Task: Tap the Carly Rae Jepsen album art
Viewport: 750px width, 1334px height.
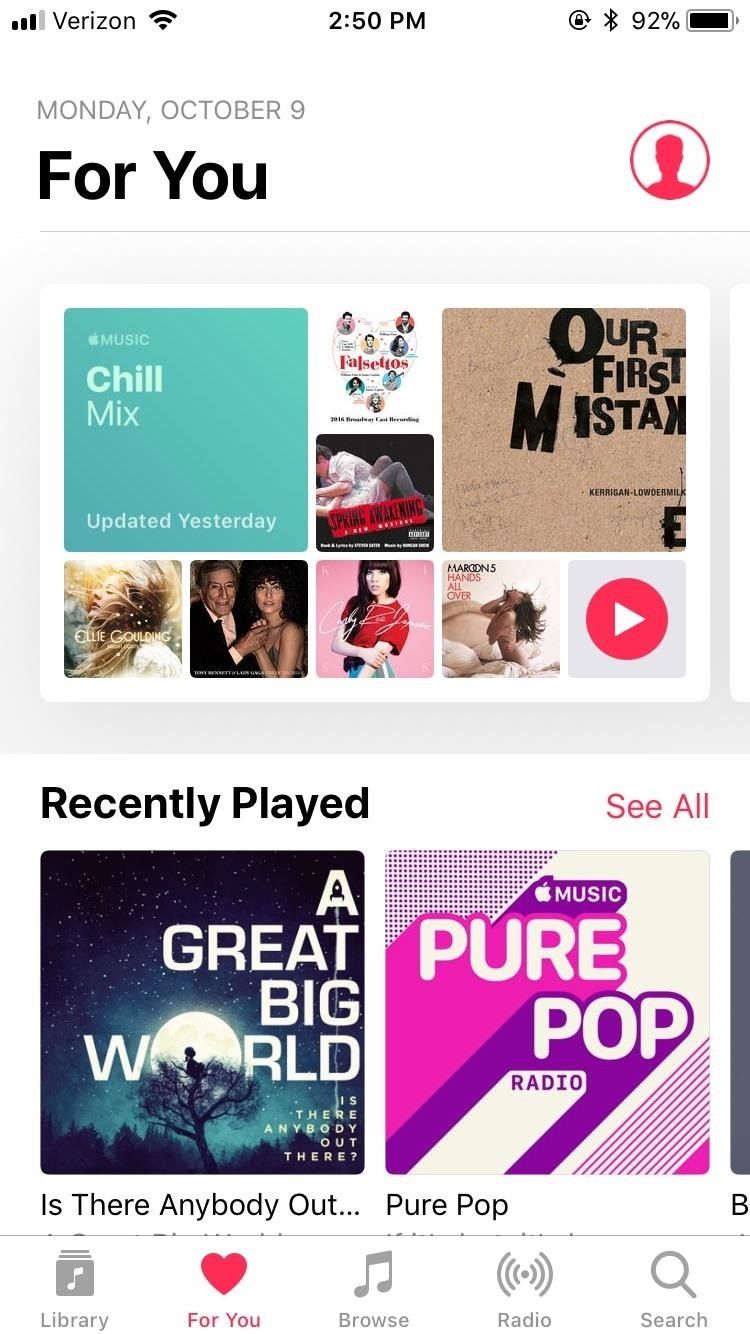Action: (374, 618)
